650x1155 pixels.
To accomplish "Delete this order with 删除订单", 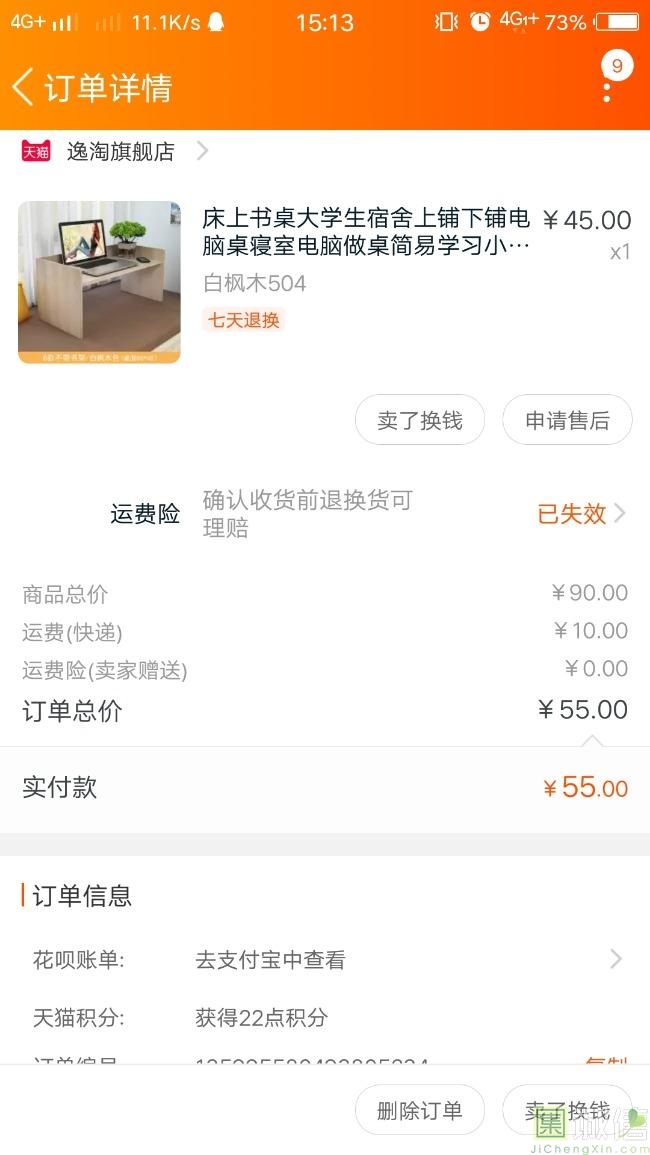I will tap(420, 1111).
